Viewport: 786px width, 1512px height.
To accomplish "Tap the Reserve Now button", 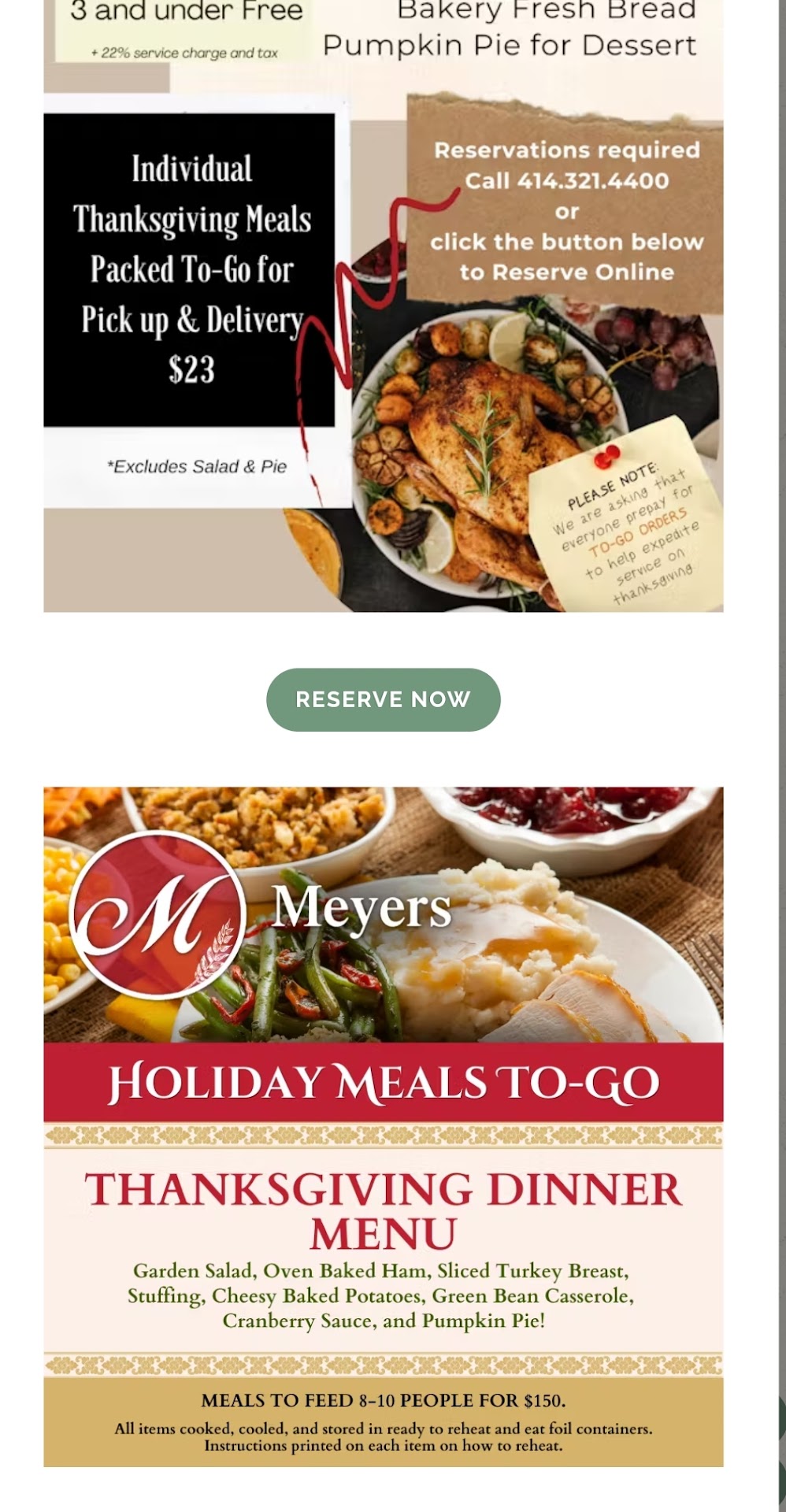I will pos(383,699).
